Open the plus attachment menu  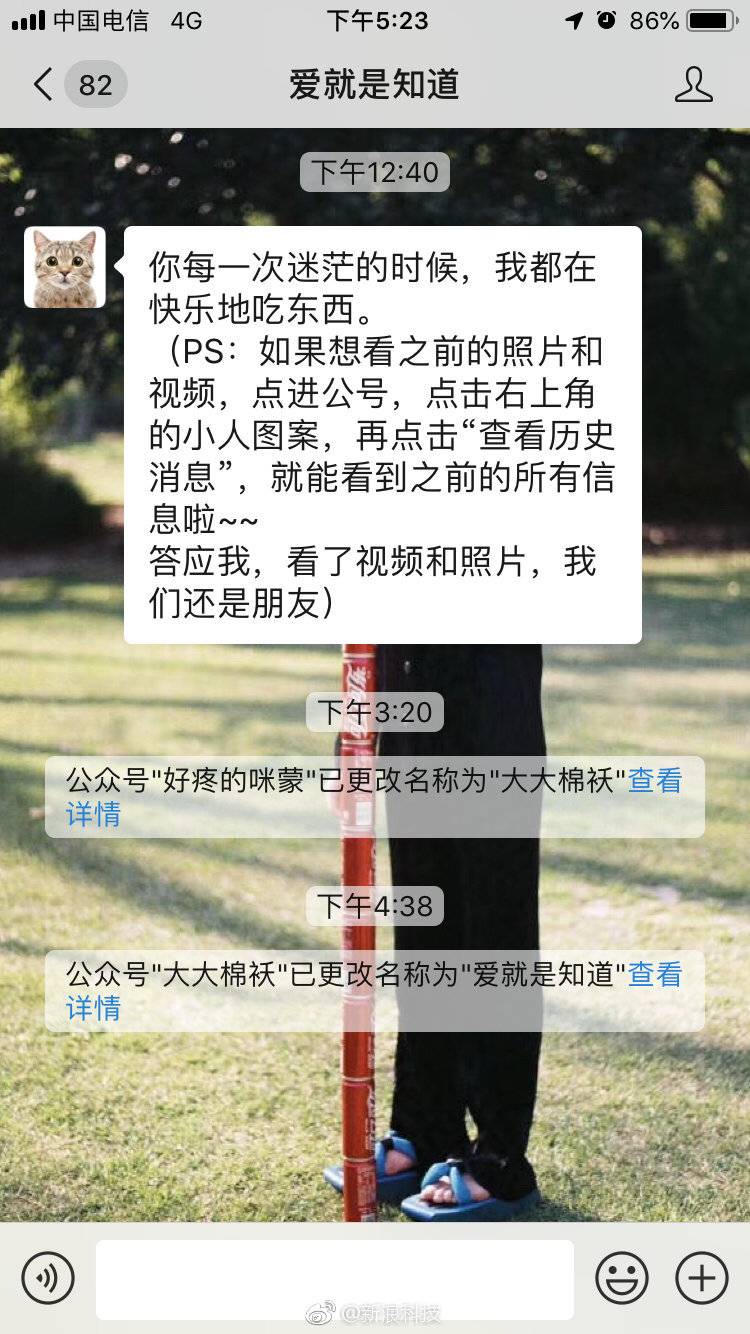pos(702,1277)
